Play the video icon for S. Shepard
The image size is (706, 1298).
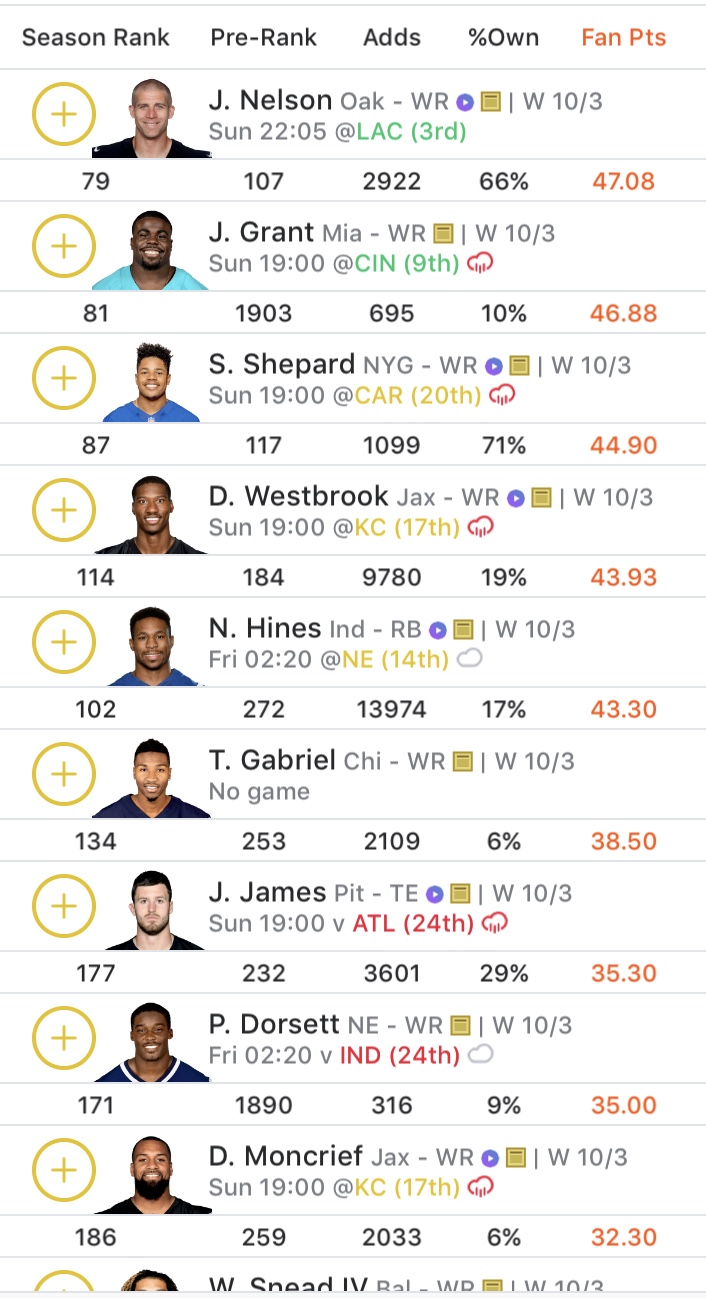(493, 366)
